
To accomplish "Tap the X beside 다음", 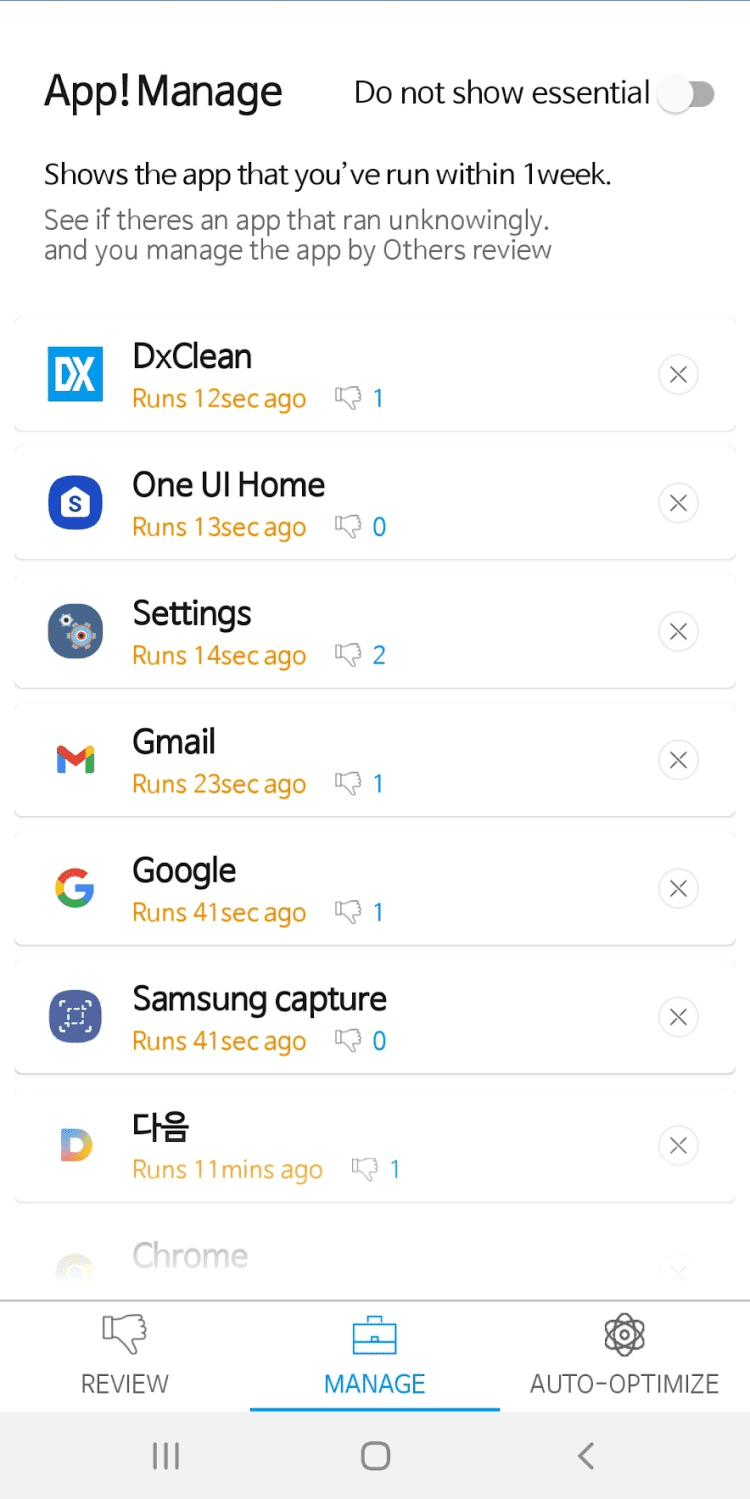I will 678,1145.
